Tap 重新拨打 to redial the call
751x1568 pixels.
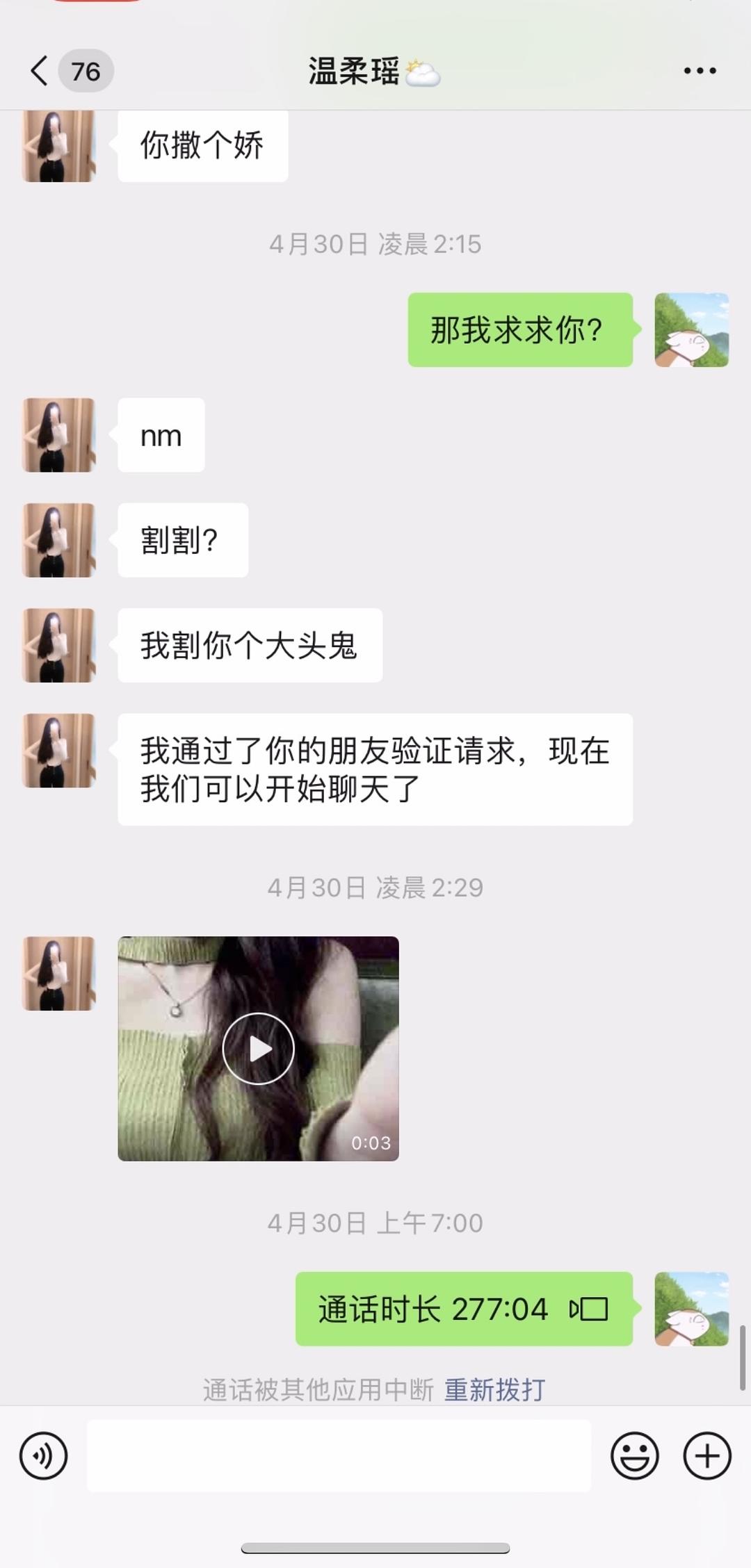pos(495,1390)
